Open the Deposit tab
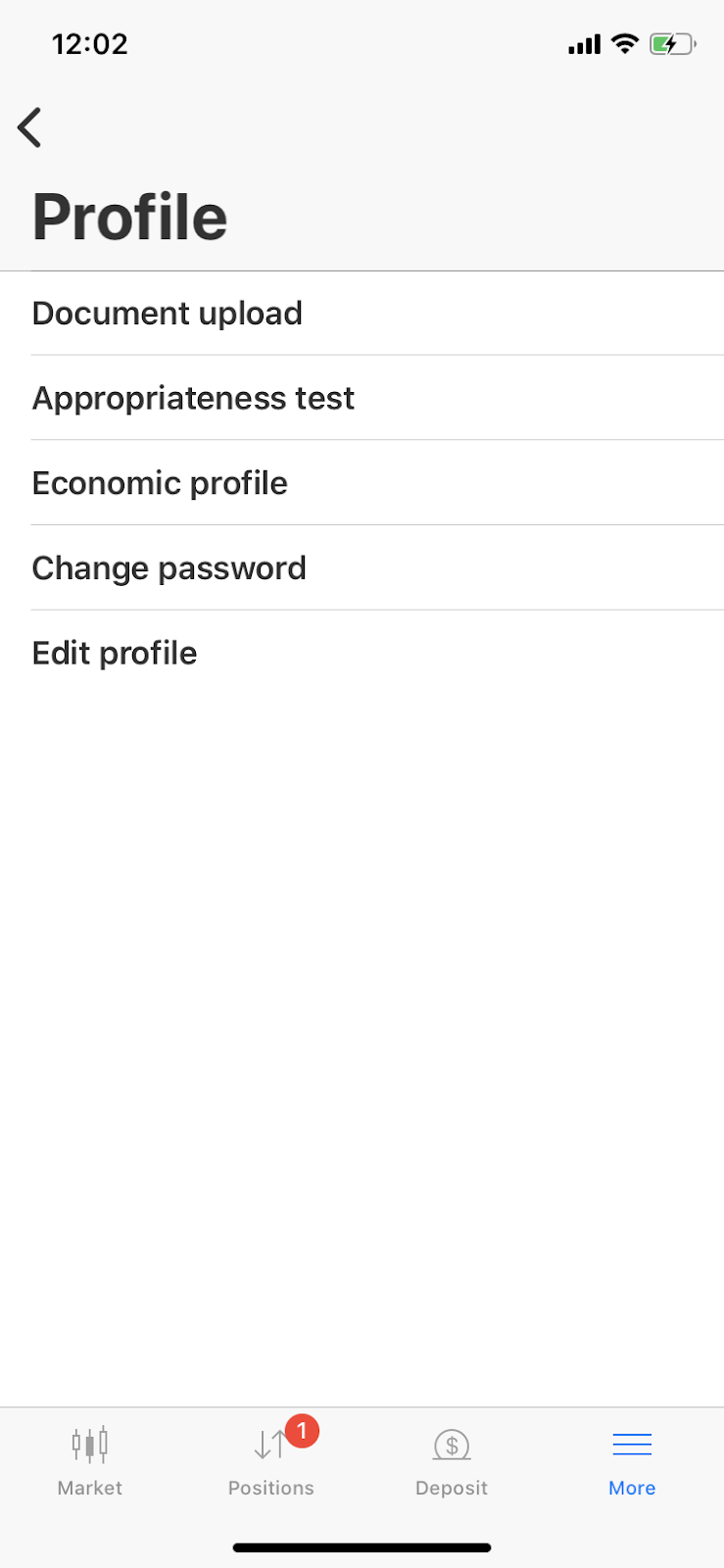The width and height of the screenshot is (724, 1568). click(452, 1462)
